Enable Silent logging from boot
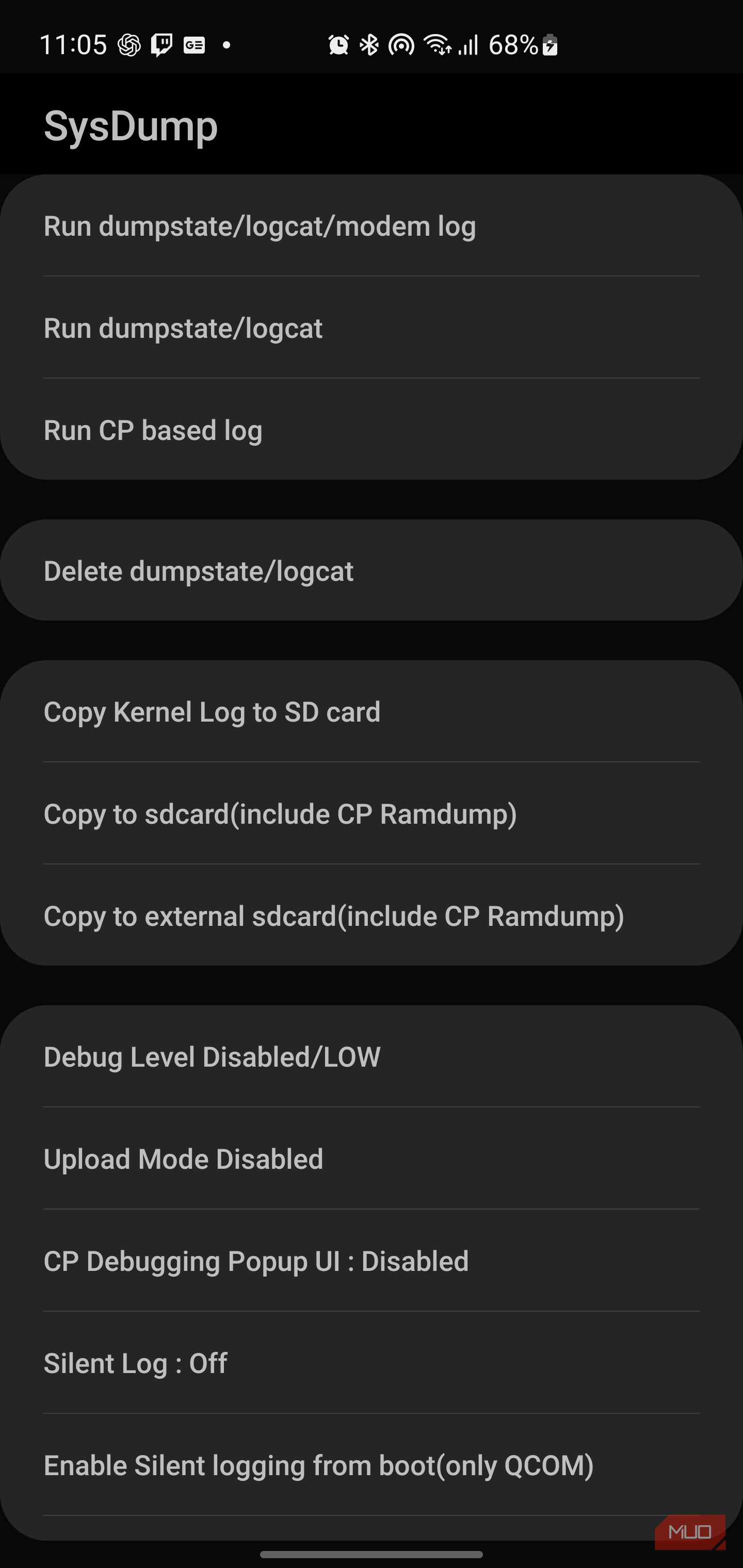Viewport: 743px width, 1568px height. coord(372,1464)
